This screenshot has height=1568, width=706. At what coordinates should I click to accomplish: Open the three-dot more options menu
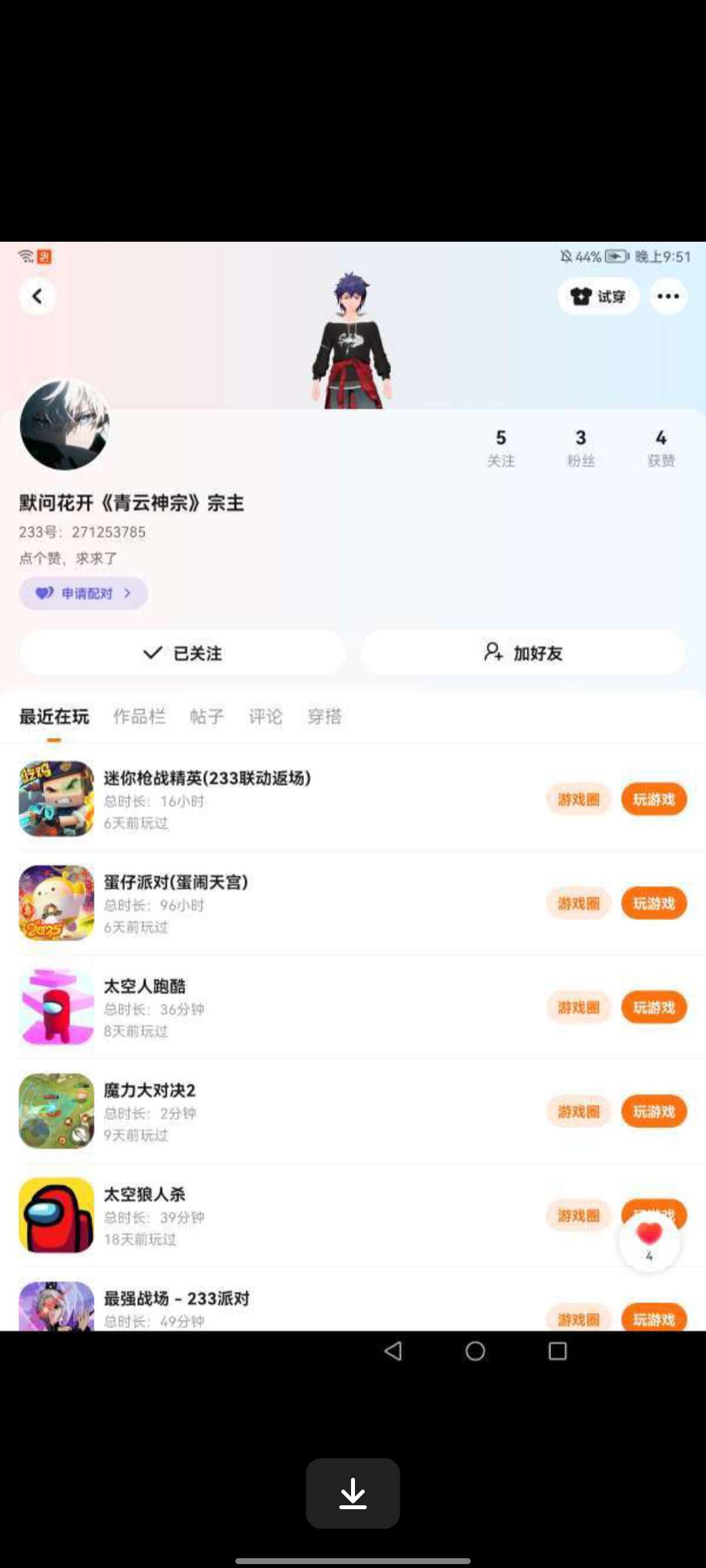(667, 297)
